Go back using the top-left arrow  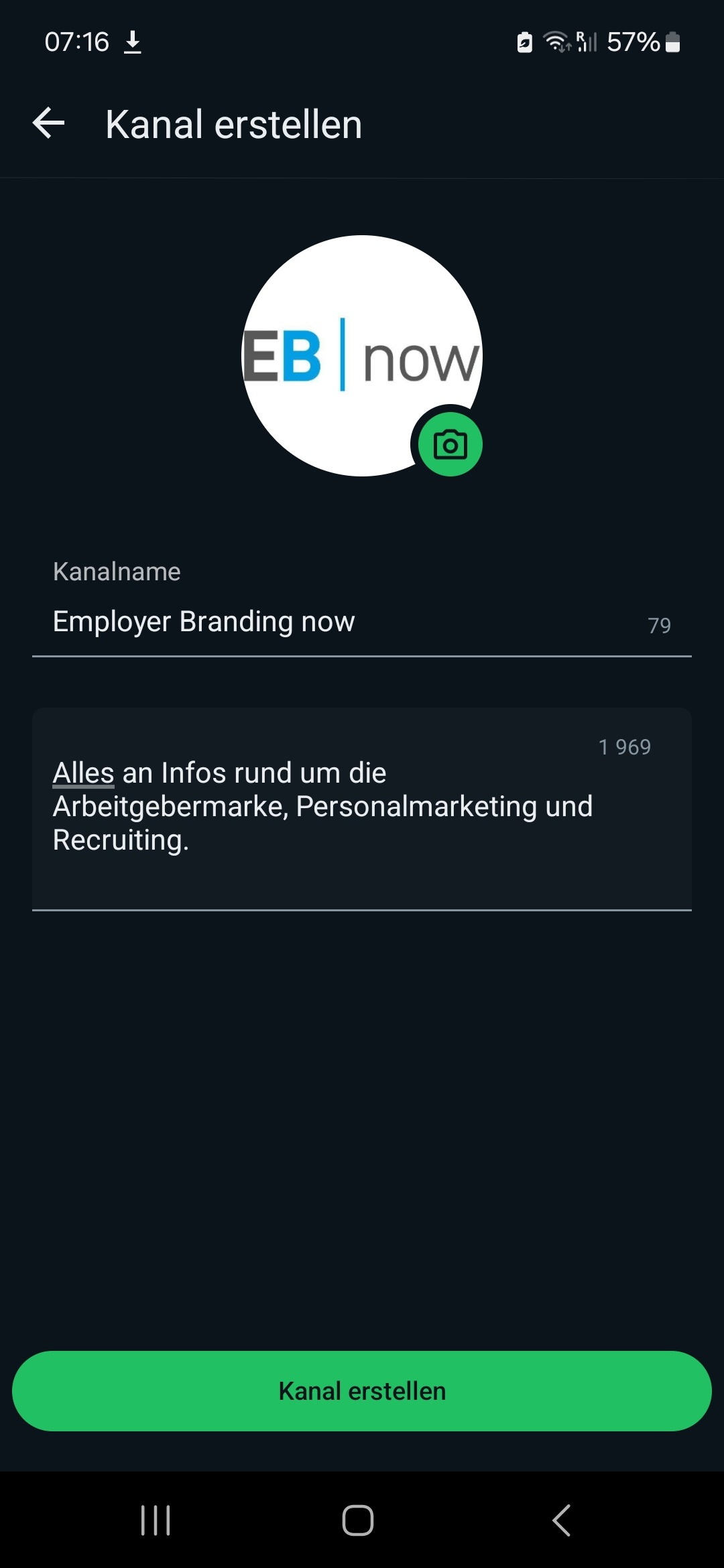click(x=49, y=124)
